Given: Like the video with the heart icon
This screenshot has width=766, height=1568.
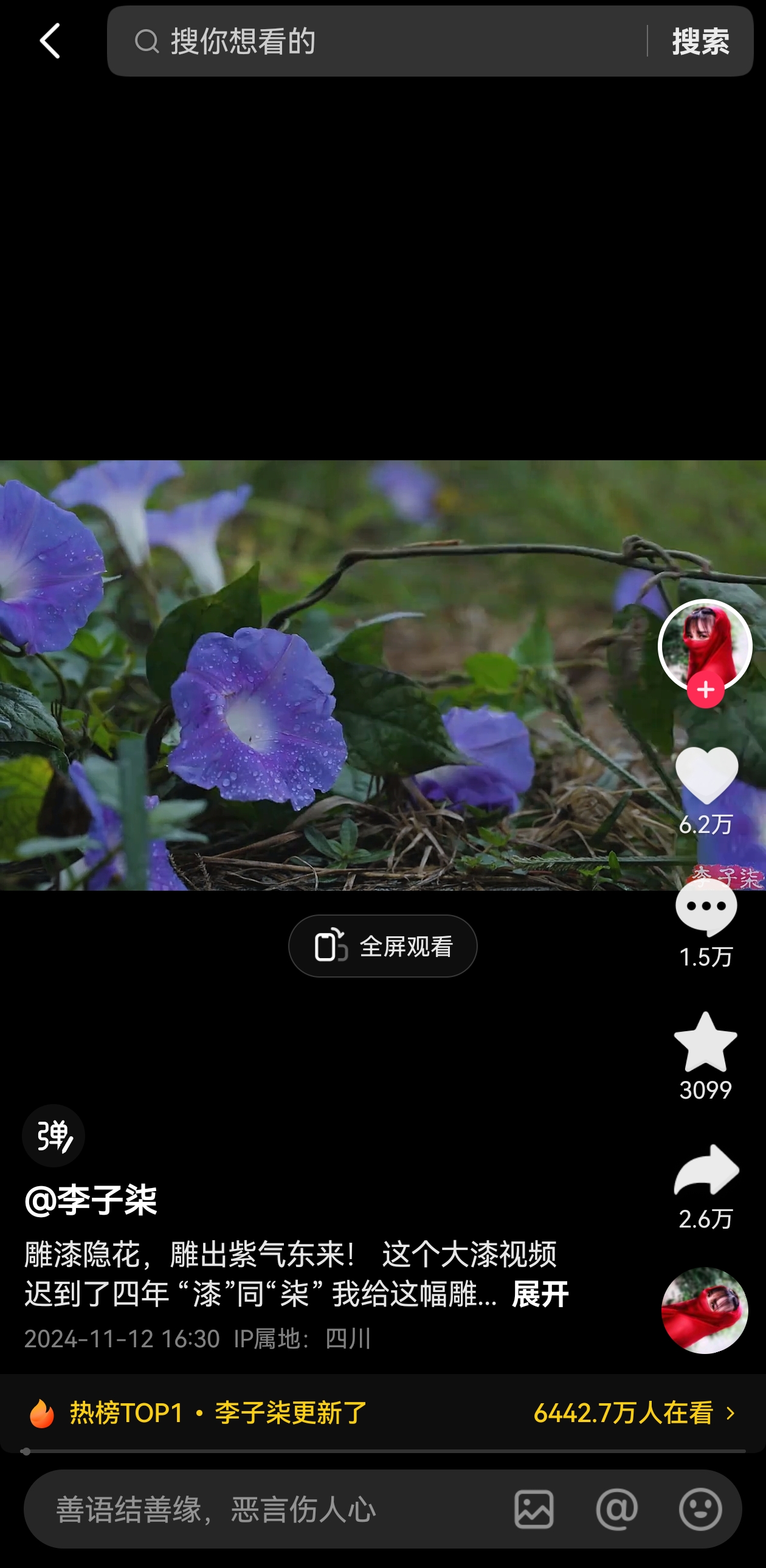Looking at the screenshot, I should coord(706,776).
